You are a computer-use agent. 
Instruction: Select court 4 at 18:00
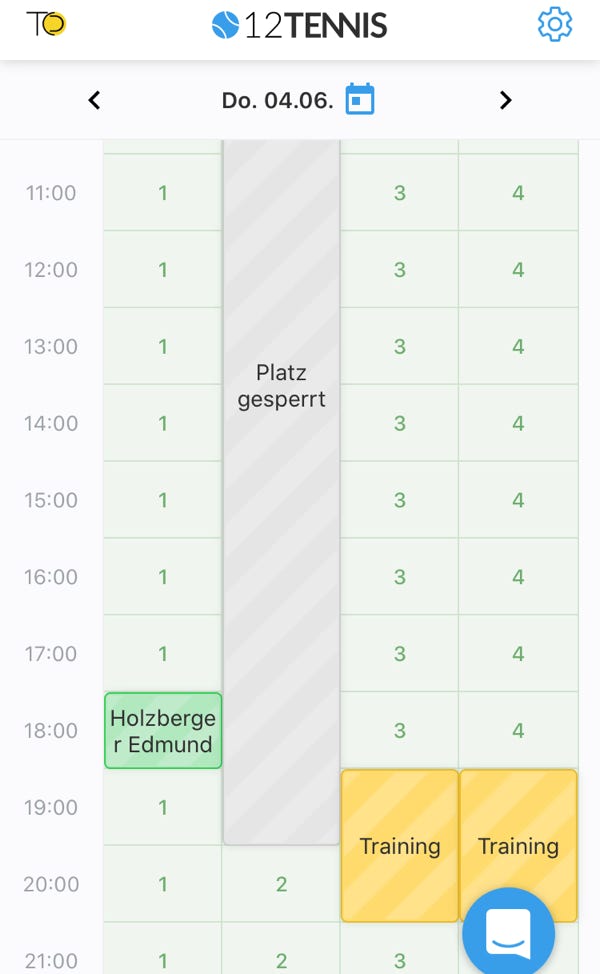[518, 730]
